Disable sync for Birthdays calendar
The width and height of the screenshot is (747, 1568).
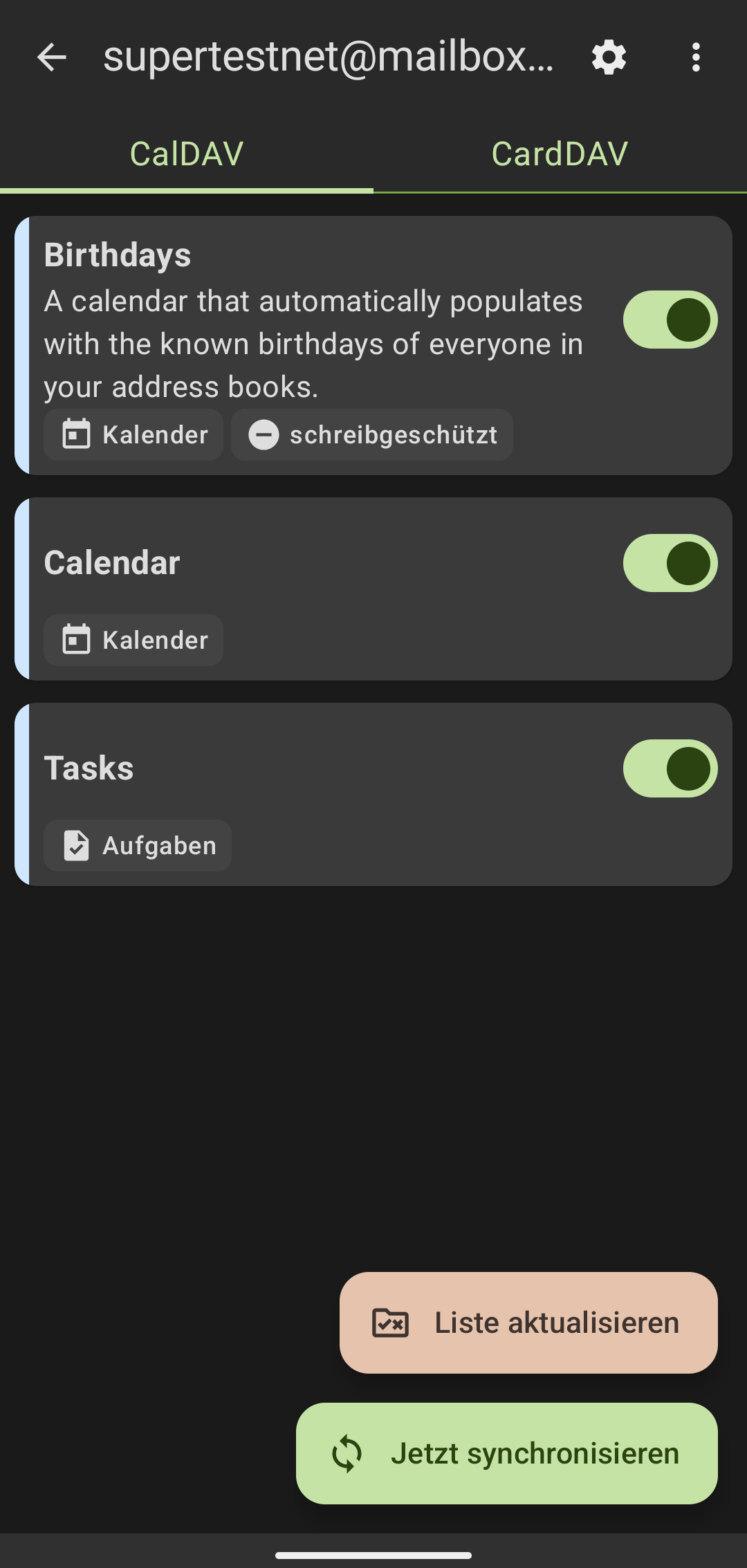(670, 320)
